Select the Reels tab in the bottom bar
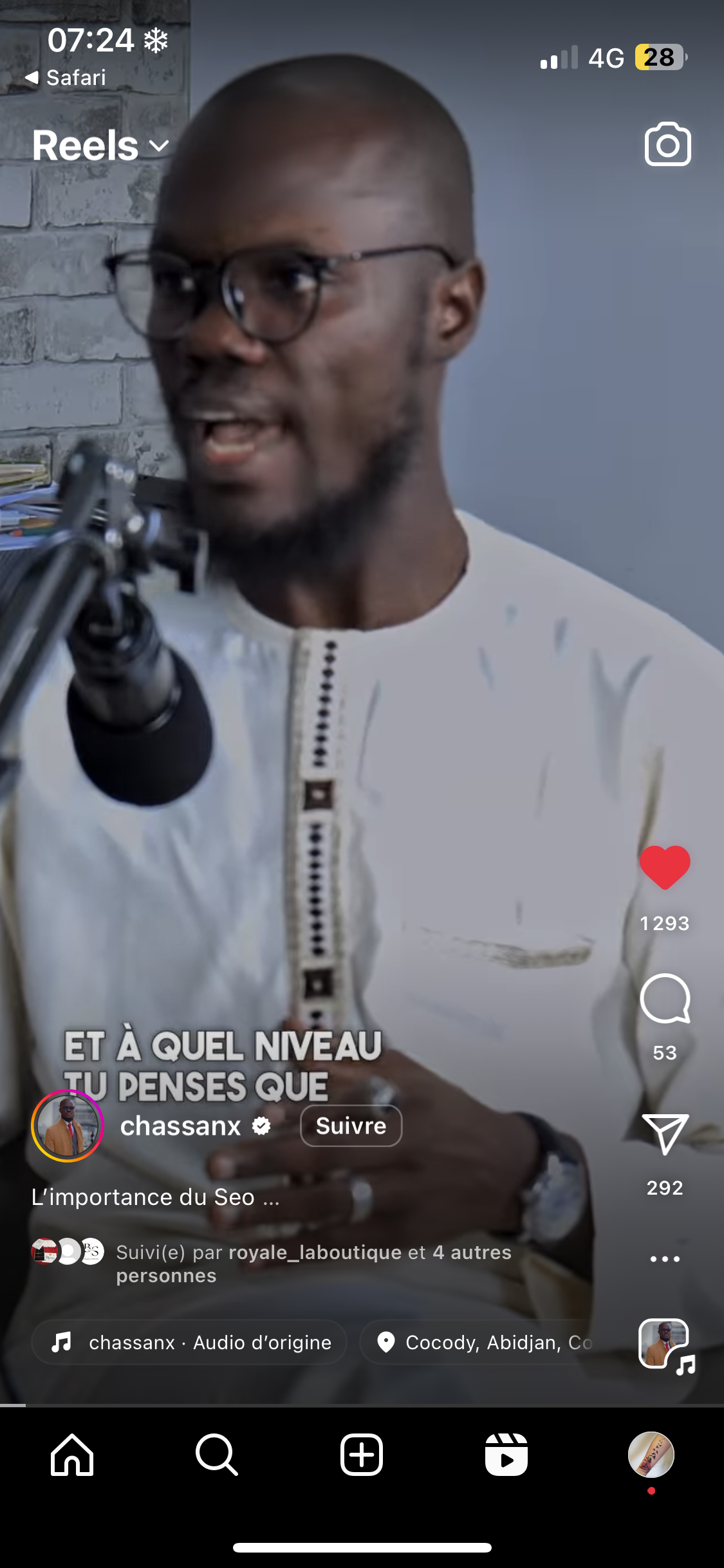The width and height of the screenshot is (724, 1568). (x=506, y=1455)
